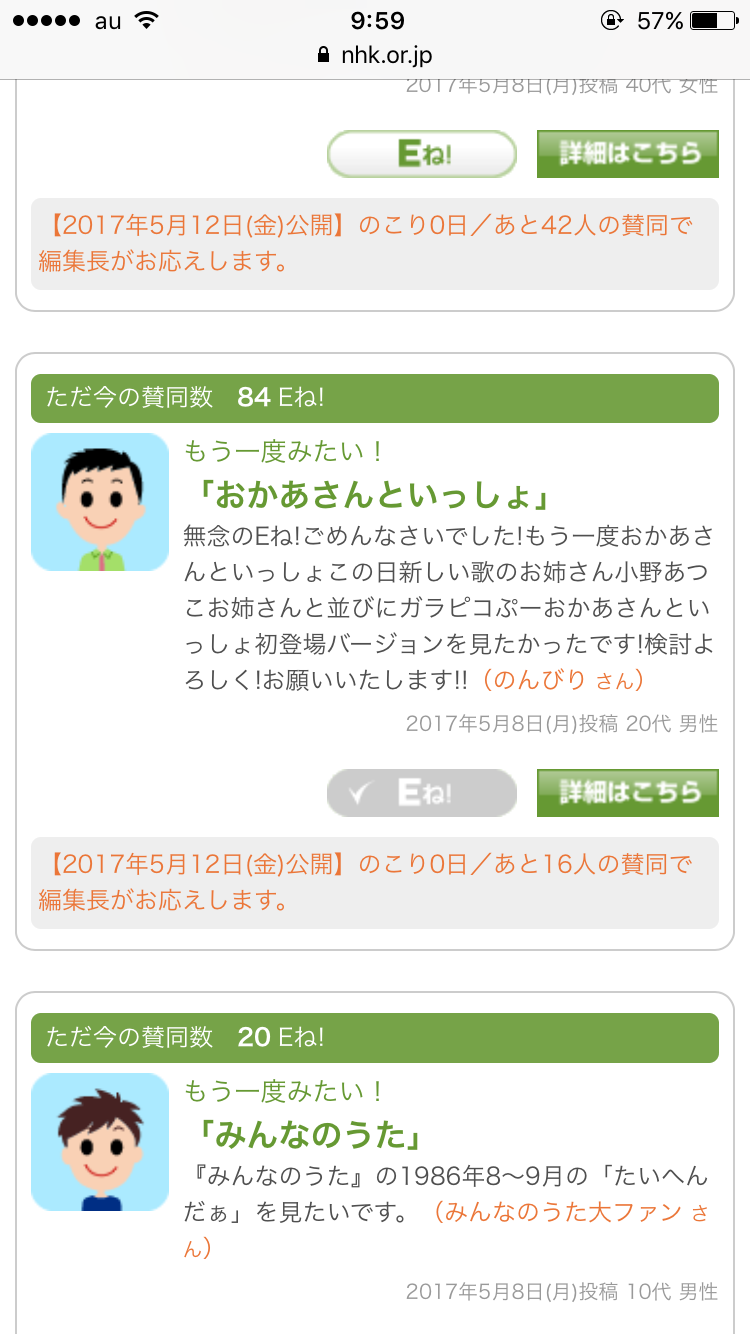Open 詳細はこちら for the おかあさんといっしょ request

click(x=627, y=793)
